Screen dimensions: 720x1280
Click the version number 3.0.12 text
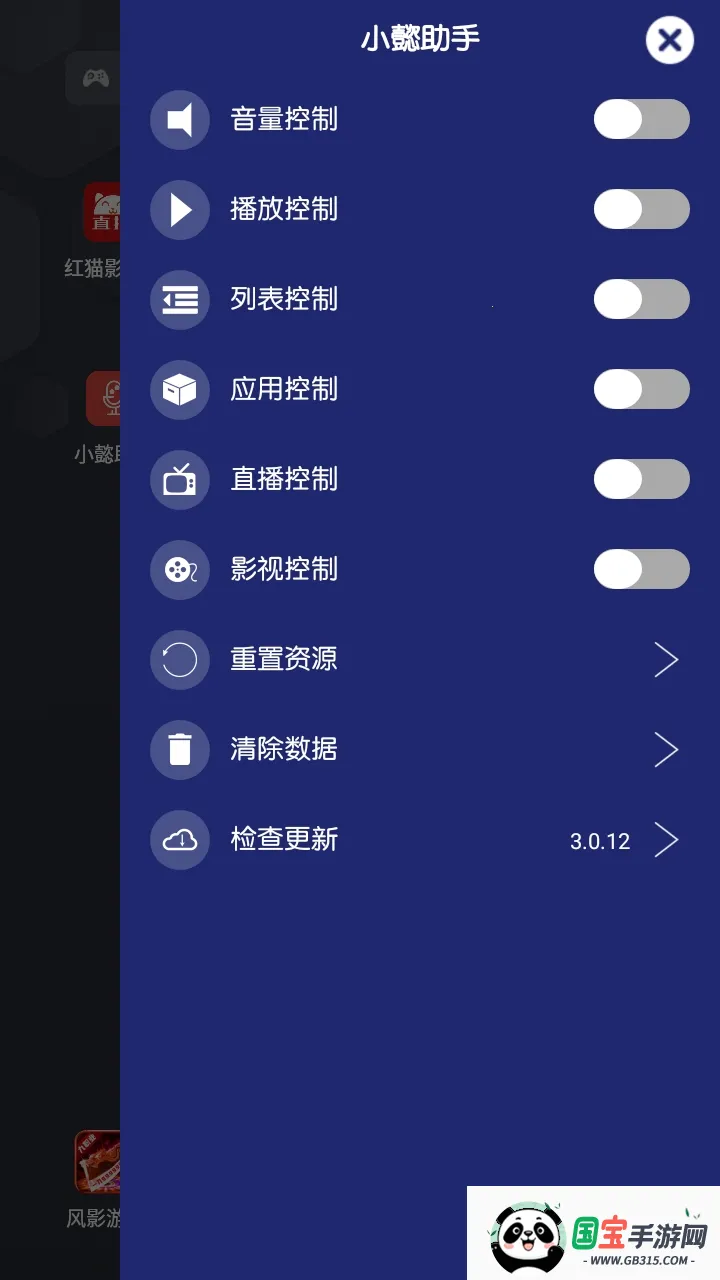click(598, 840)
